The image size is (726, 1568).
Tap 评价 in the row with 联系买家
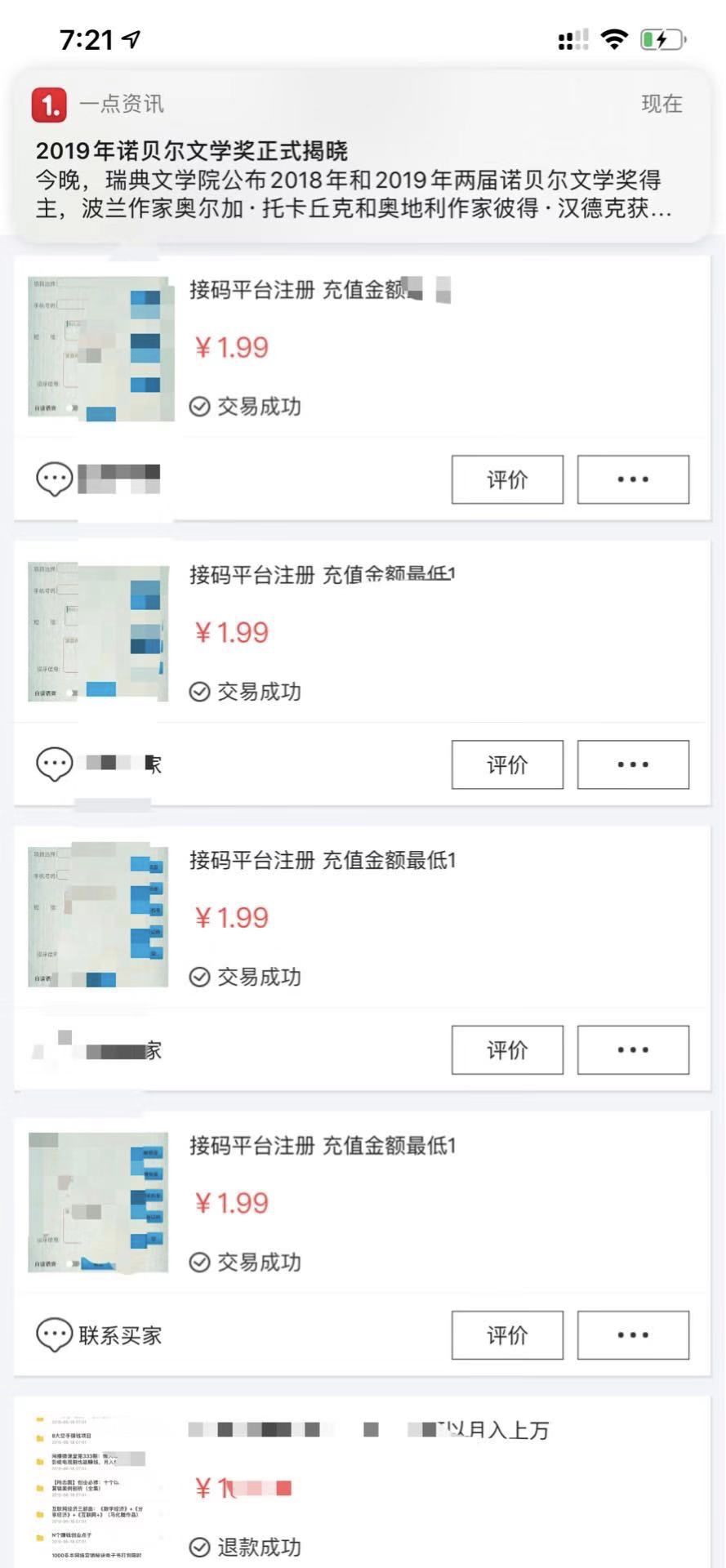(507, 1335)
